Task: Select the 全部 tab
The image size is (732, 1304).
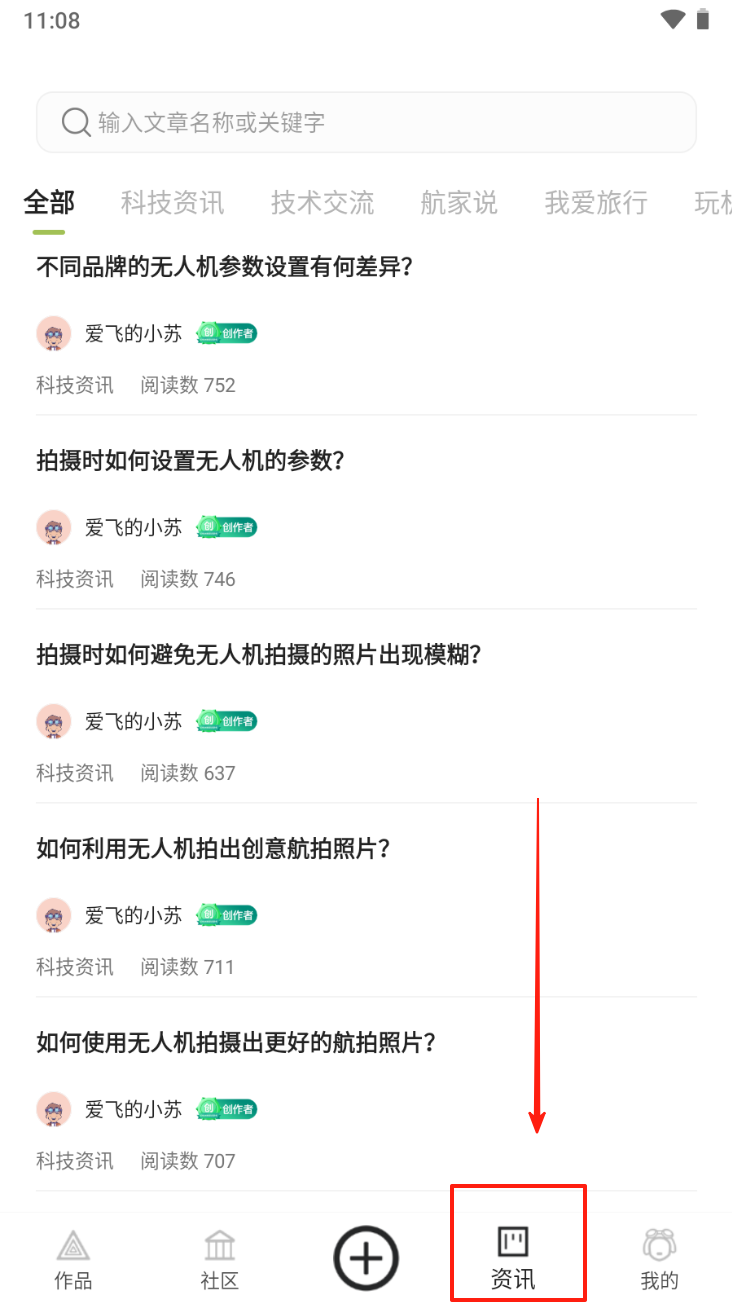Action: tap(49, 203)
